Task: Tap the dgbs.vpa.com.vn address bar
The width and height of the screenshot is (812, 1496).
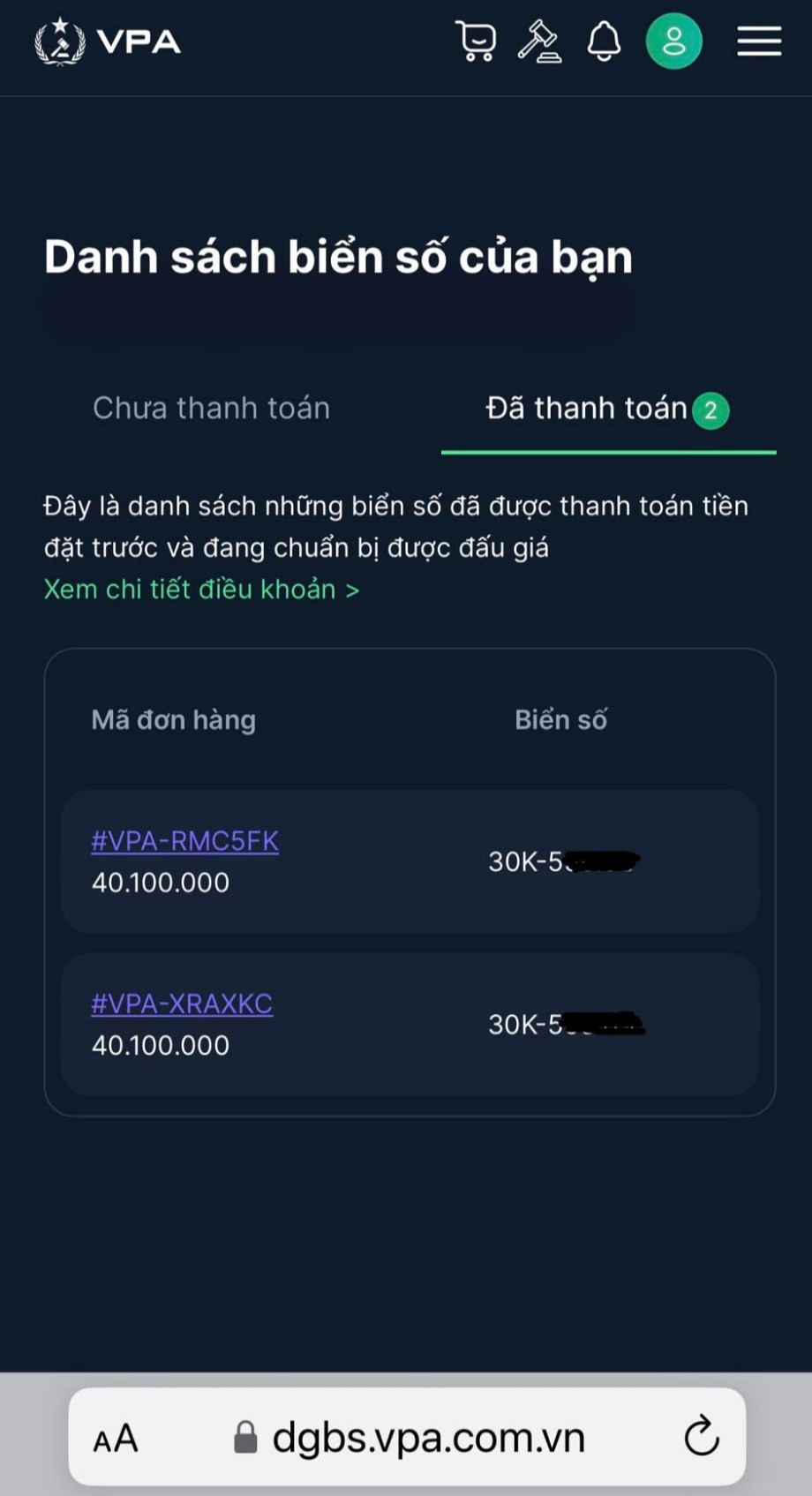Action: pyautogui.click(x=428, y=1437)
